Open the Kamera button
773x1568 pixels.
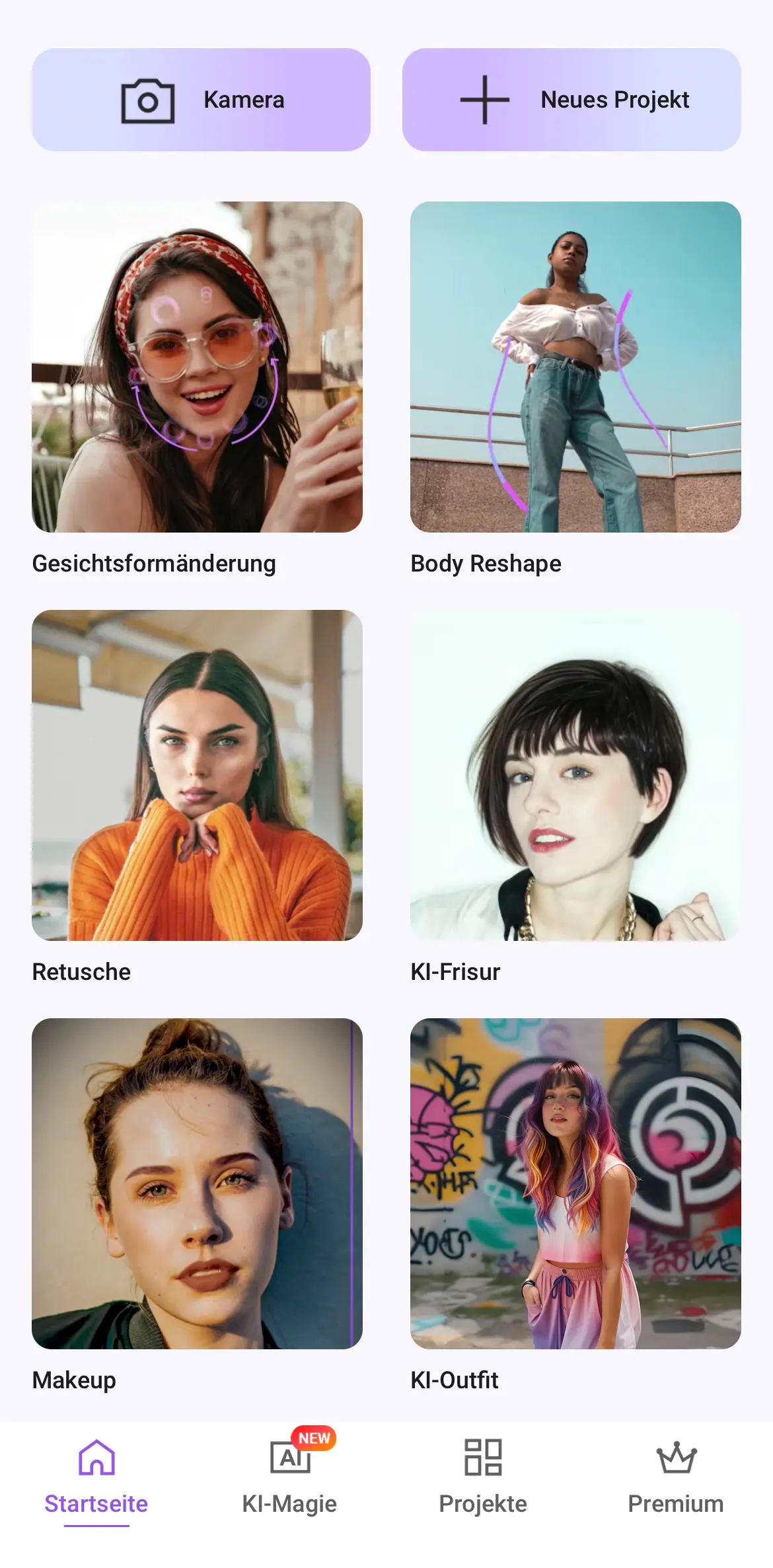(x=201, y=100)
